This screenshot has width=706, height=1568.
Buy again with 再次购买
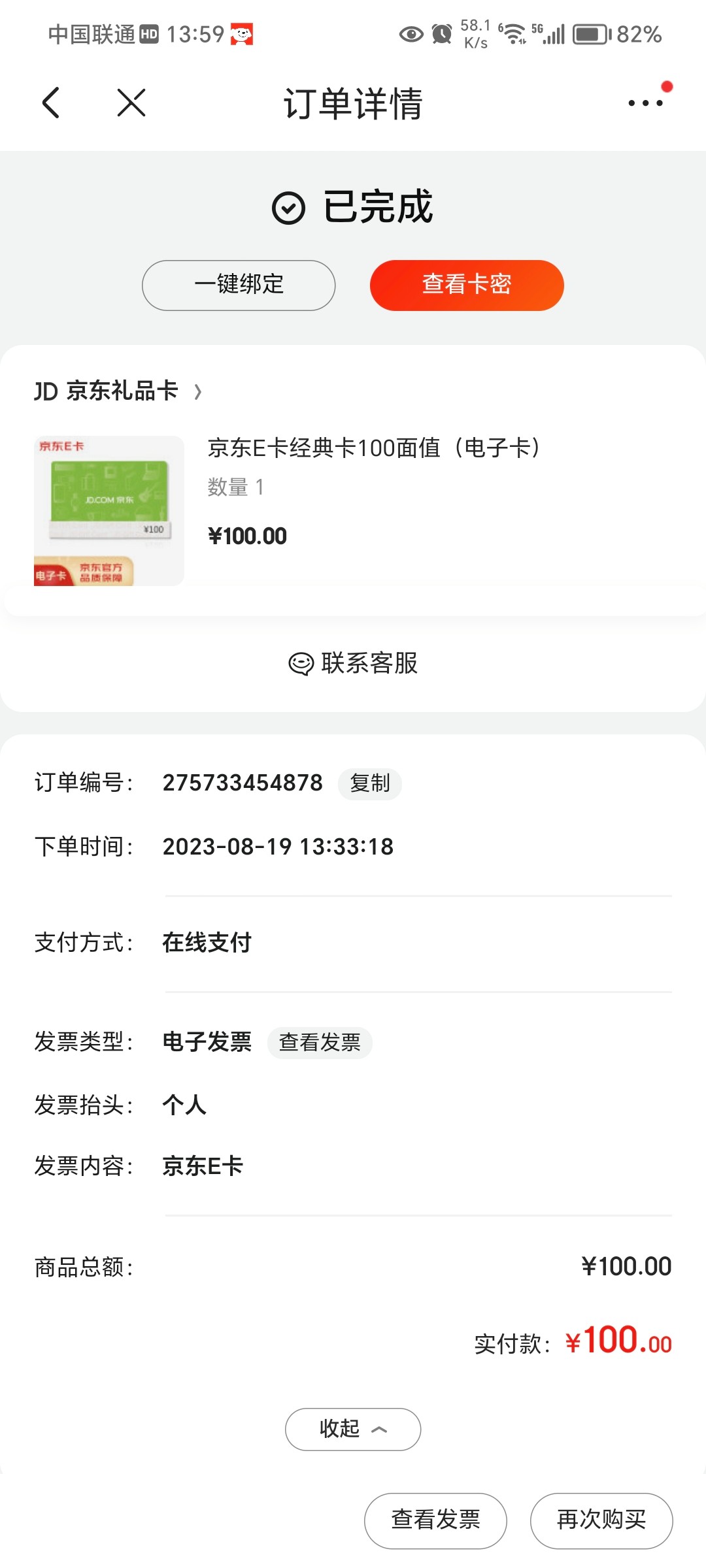[x=601, y=1520]
